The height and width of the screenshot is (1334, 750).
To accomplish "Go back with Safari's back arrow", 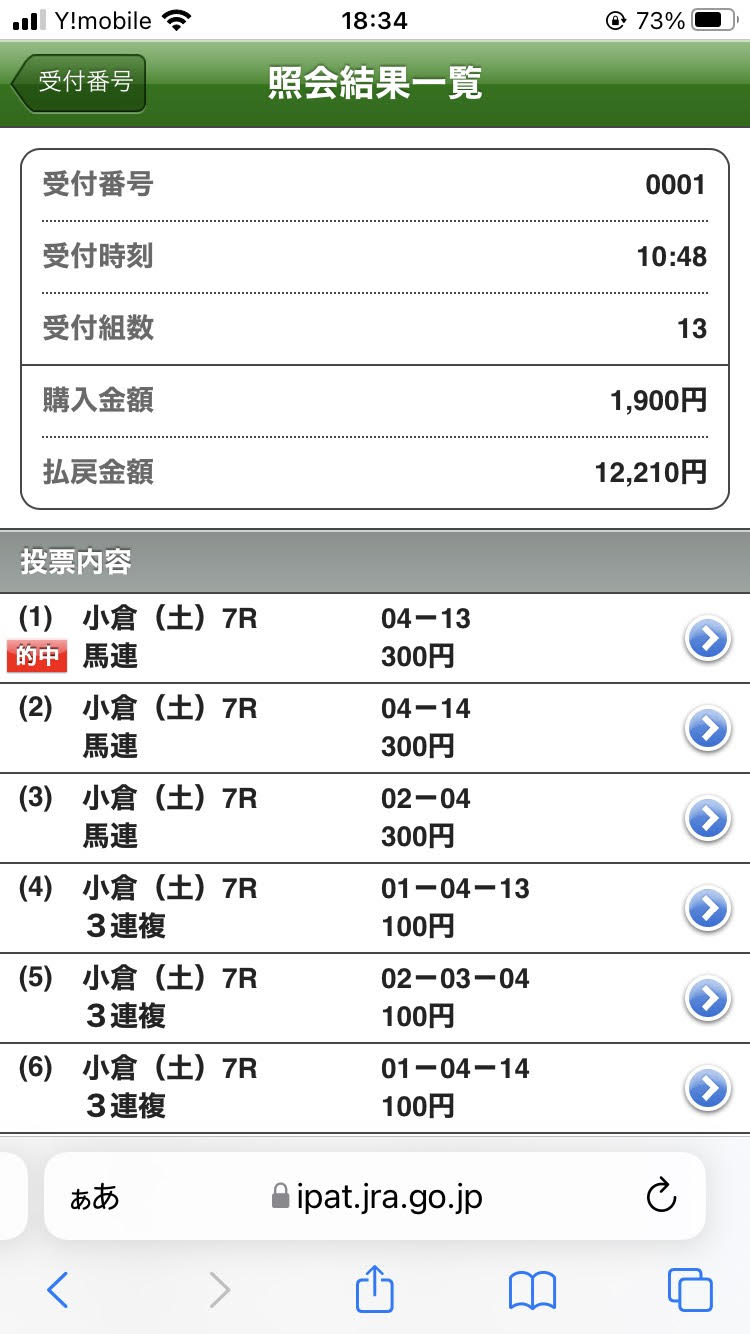I will (58, 1291).
